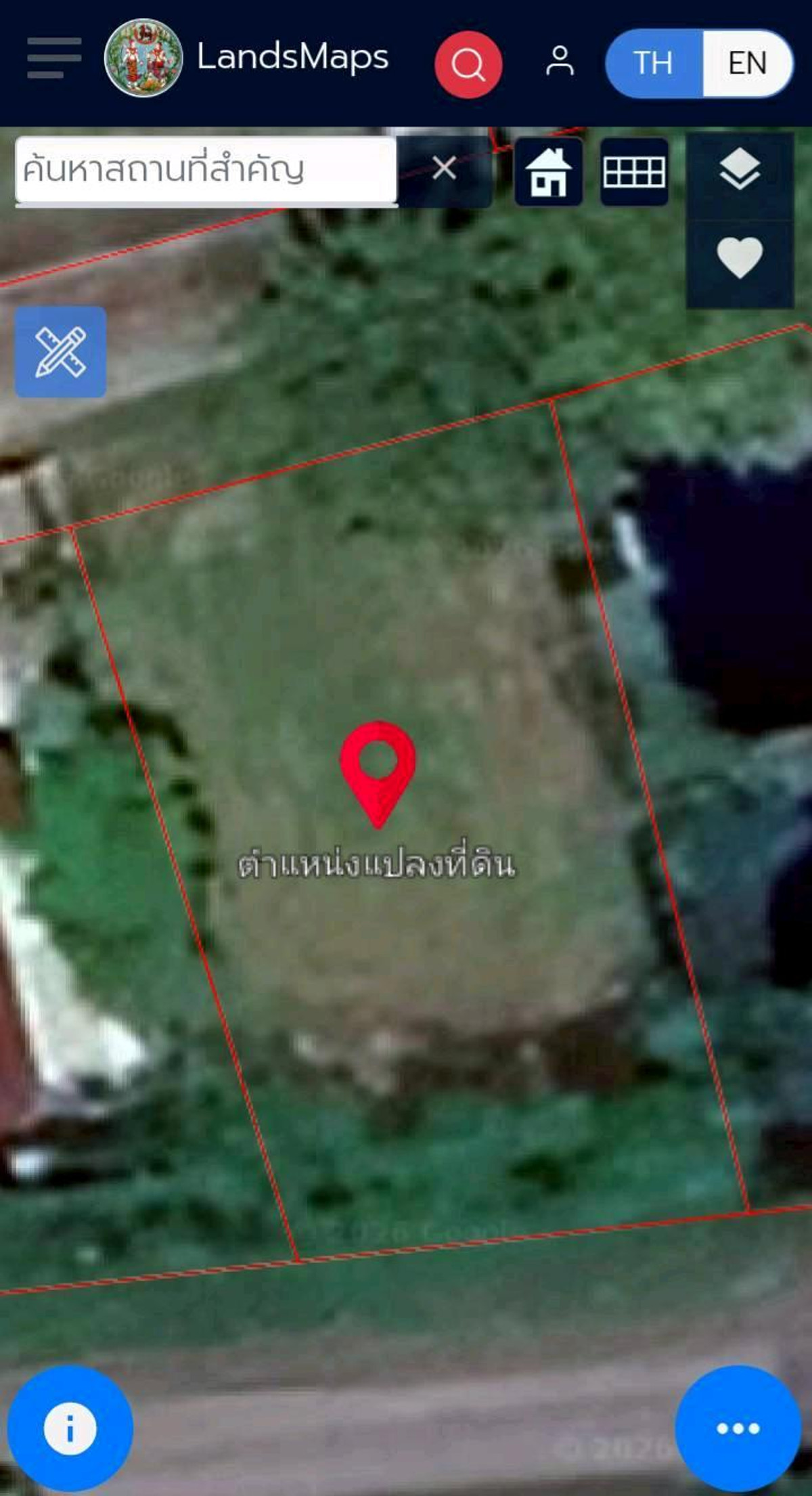Open the user profile icon
Screen dimensions: 812x1496
[x=560, y=62]
